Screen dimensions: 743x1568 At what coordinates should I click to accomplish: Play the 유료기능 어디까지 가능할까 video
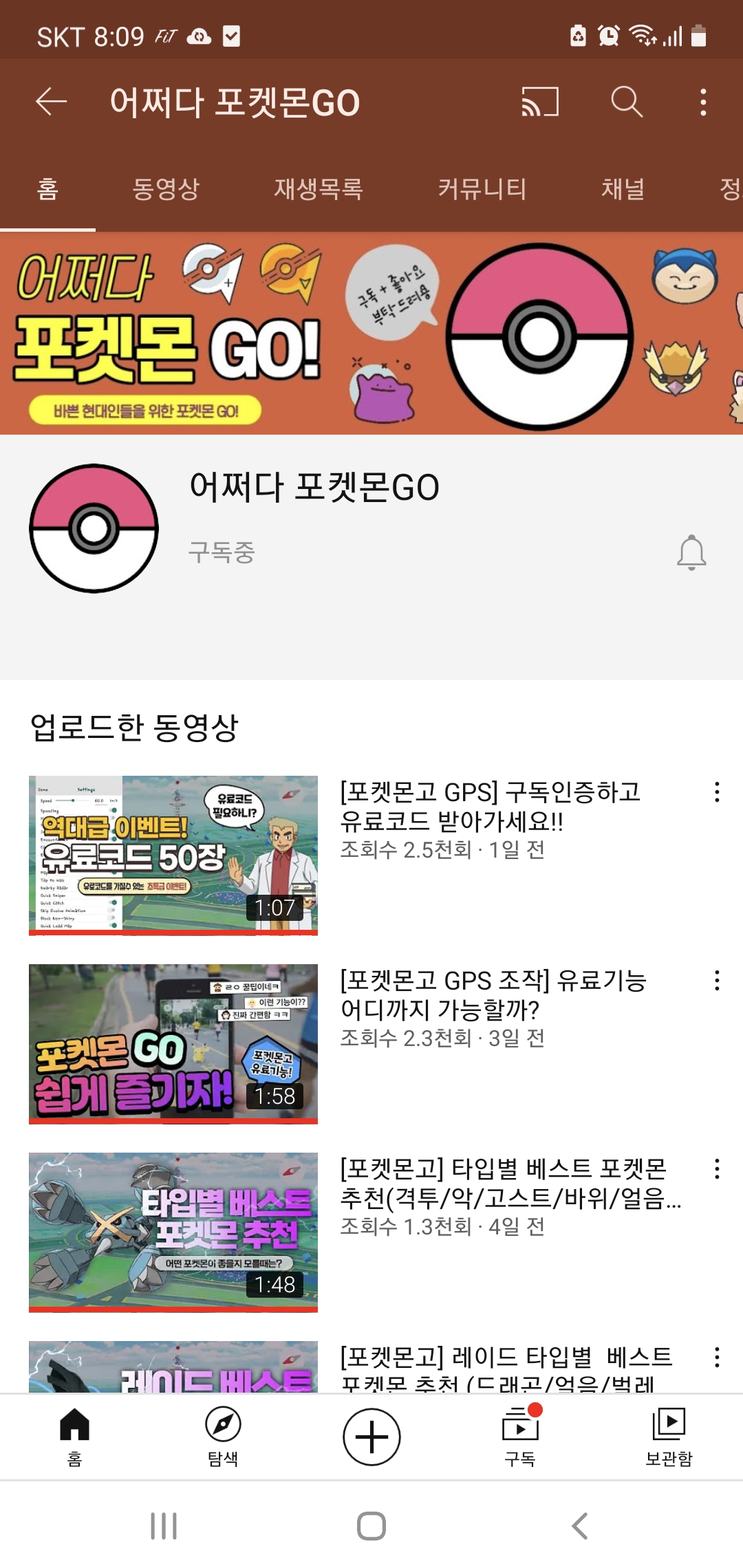pos(173,1043)
